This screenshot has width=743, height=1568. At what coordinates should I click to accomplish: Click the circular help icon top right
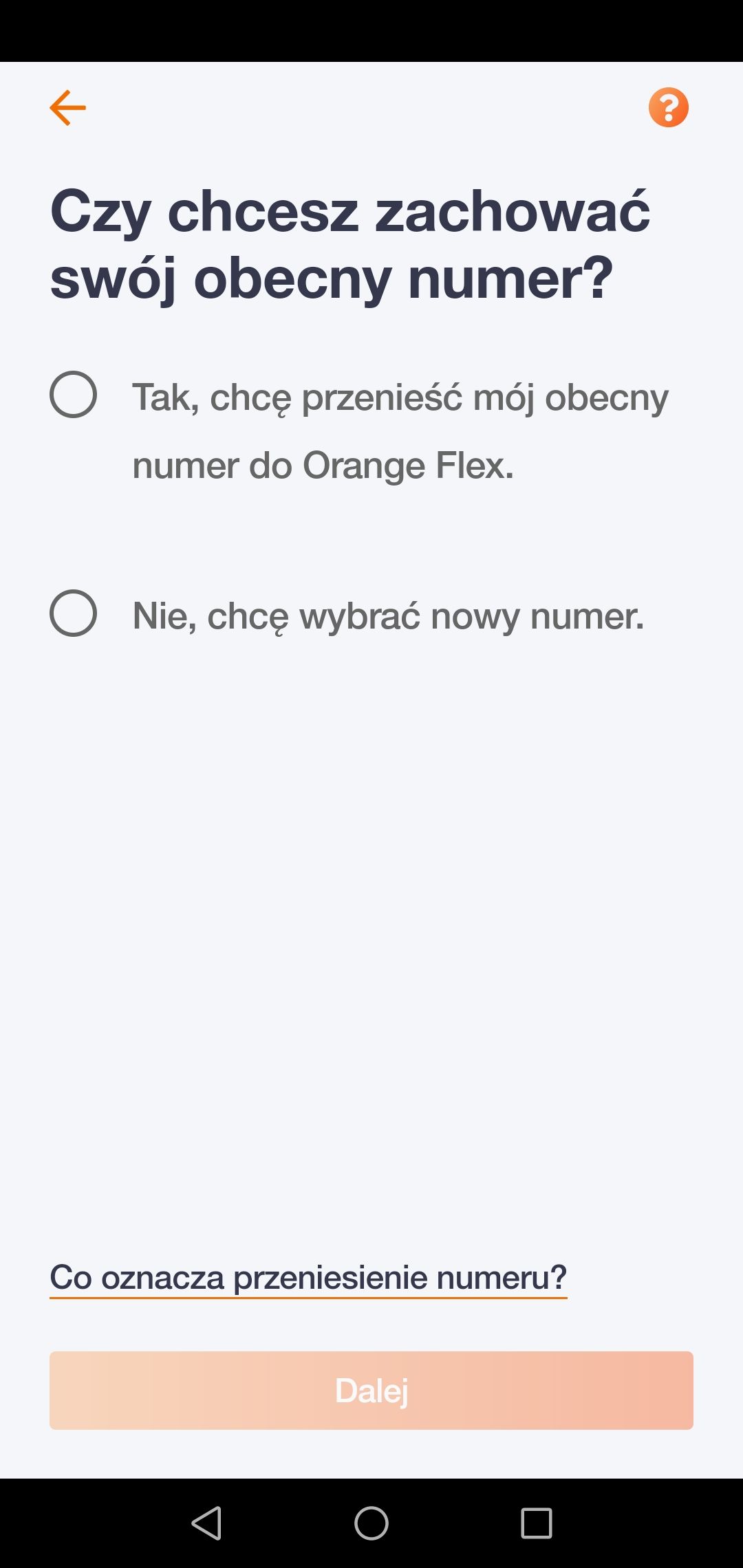tap(668, 107)
